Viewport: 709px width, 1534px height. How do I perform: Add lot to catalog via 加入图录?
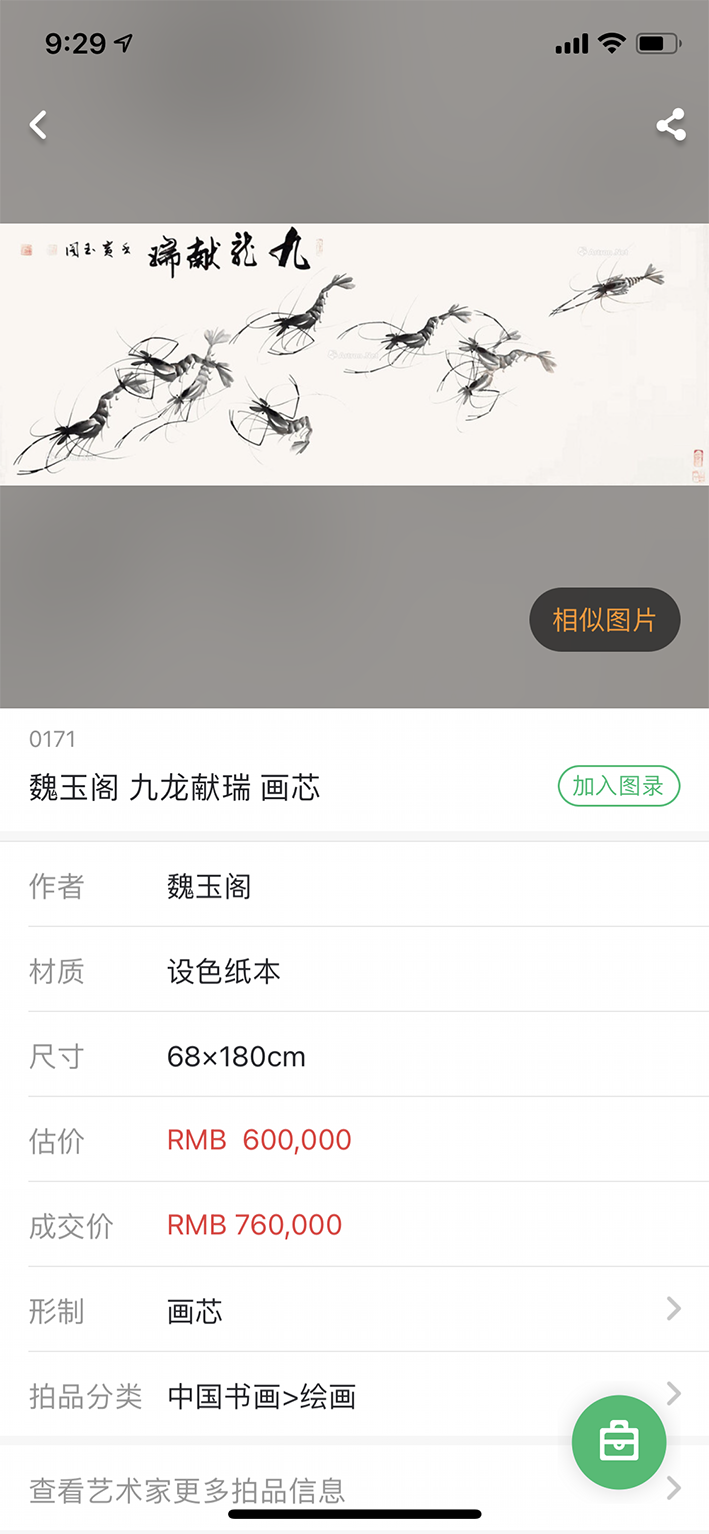click(x=618, y=786)
